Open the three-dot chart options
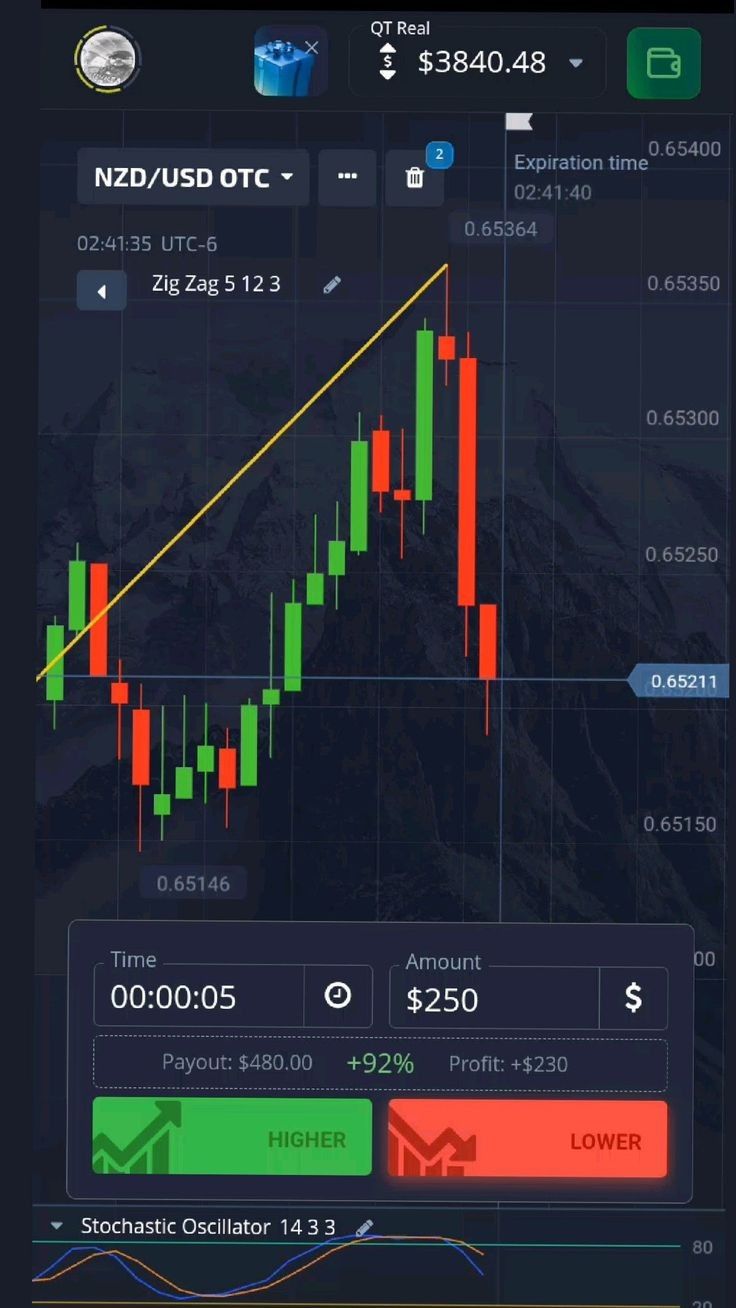The image size is (736, 1308). tap(347, 177)
